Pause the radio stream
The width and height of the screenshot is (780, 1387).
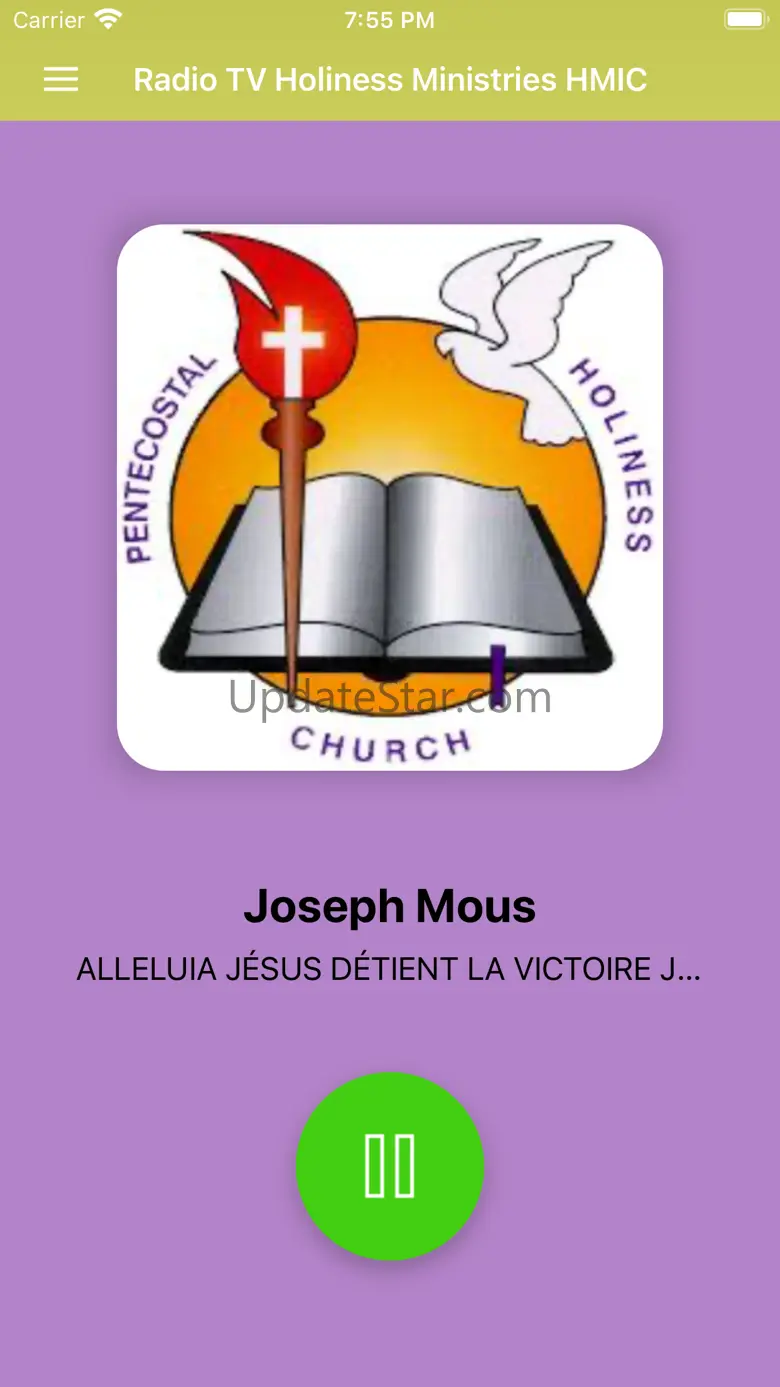click(x=390, y=1166)
